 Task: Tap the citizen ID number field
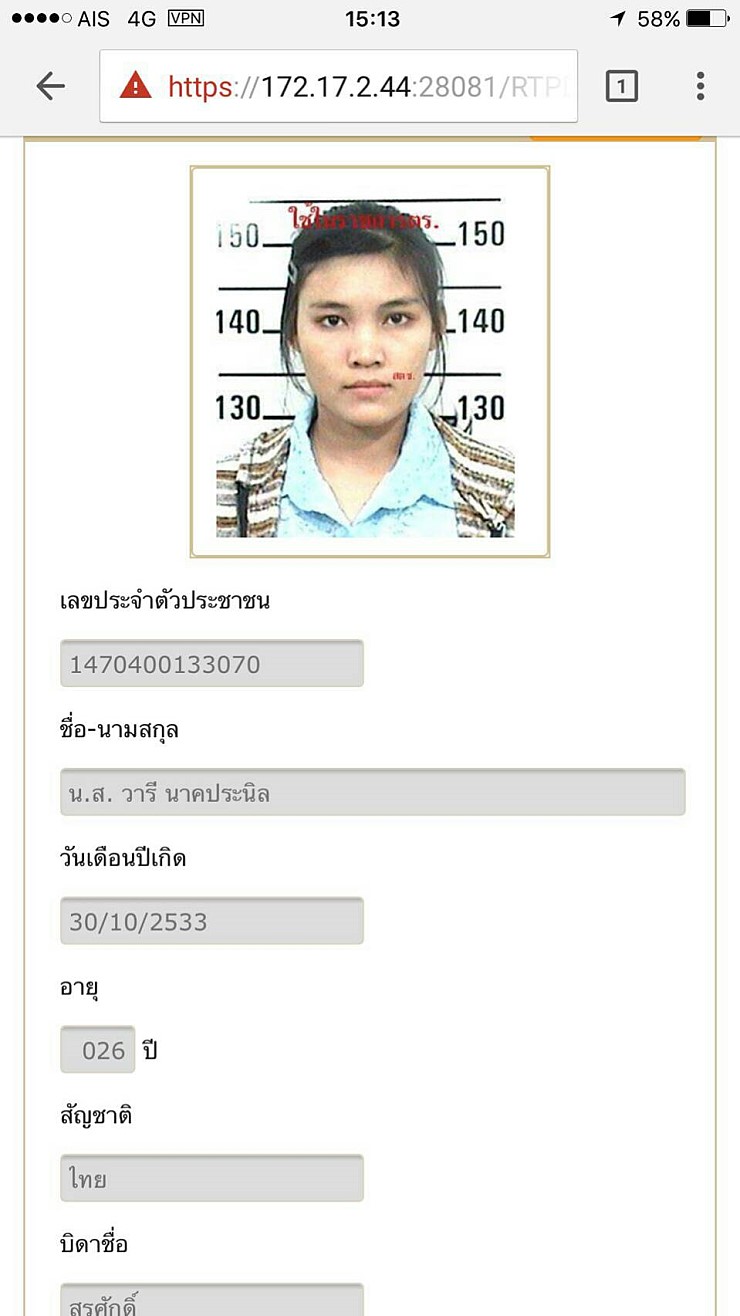212,663
